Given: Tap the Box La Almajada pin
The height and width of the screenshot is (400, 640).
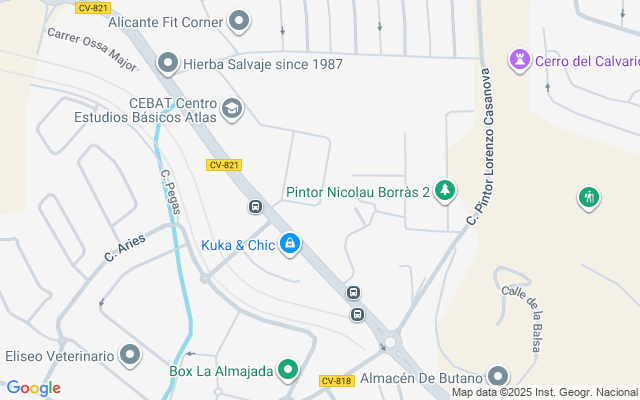Looking at the screenshot, I should tap(289, 371).
